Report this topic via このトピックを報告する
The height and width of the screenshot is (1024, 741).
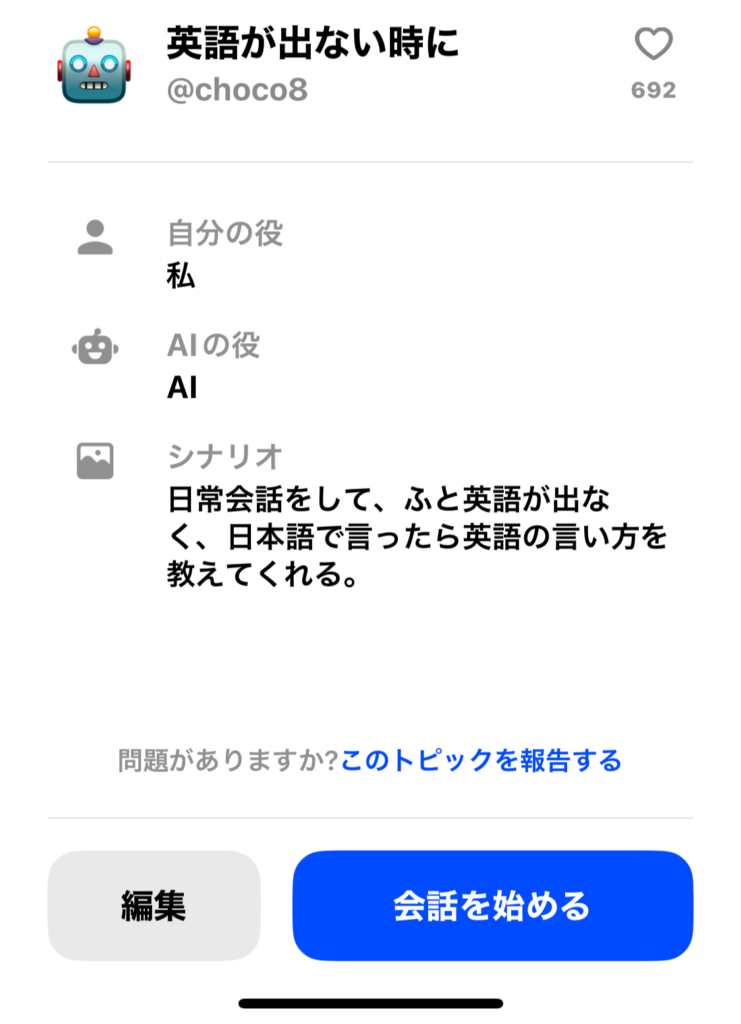(x=481, y=761)
